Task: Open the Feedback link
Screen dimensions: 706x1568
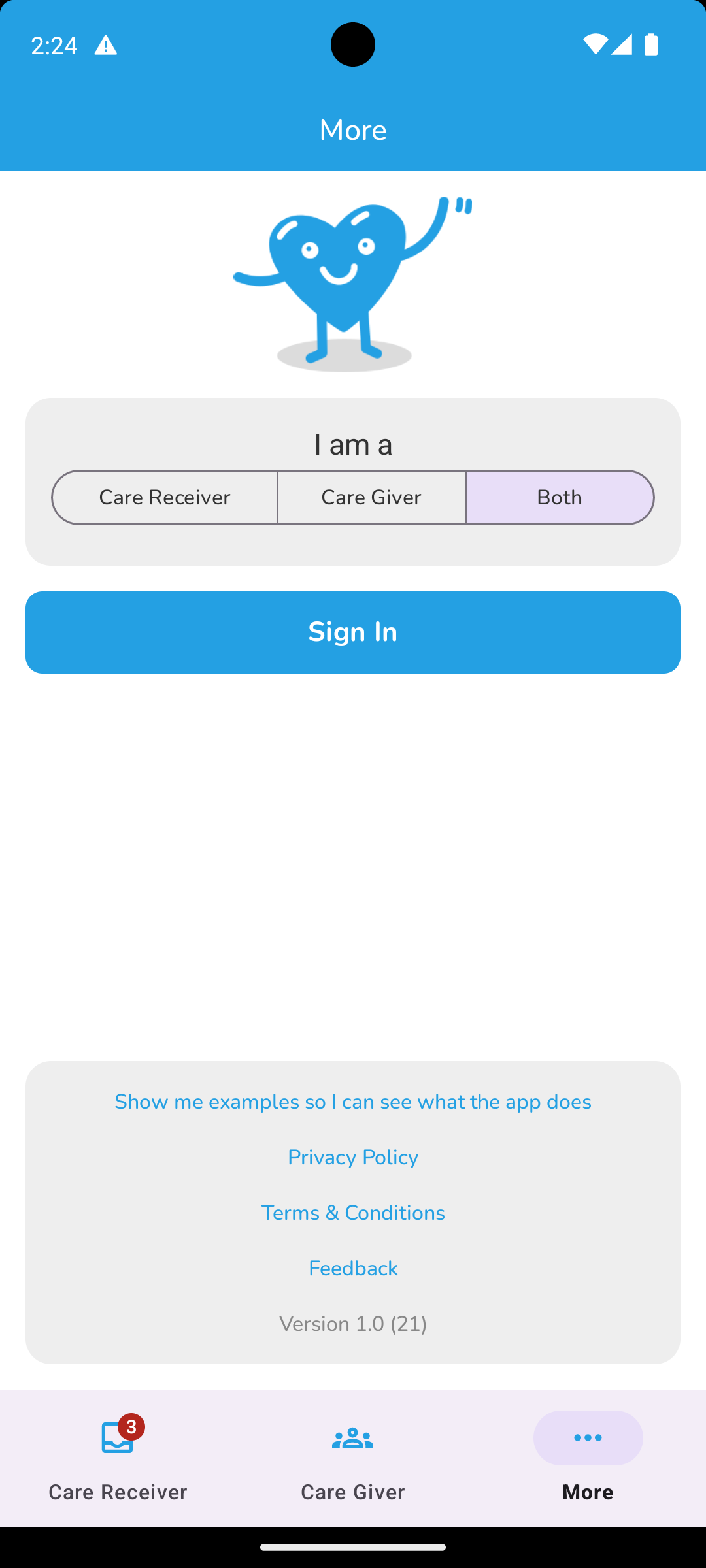Action: pyautogui.click(x=353, y=1268)
